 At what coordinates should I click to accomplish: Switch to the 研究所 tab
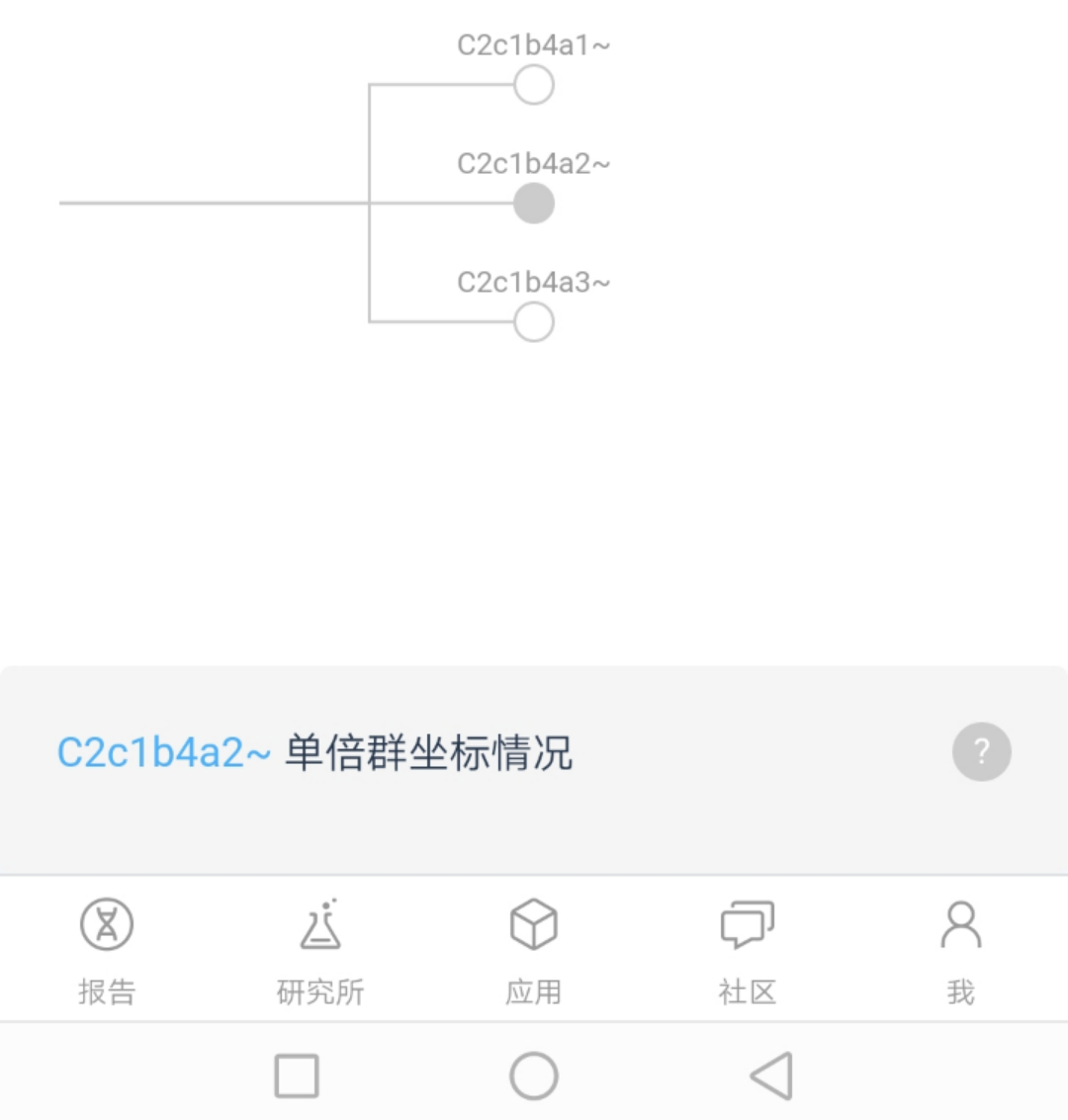(x=320, y=949)
